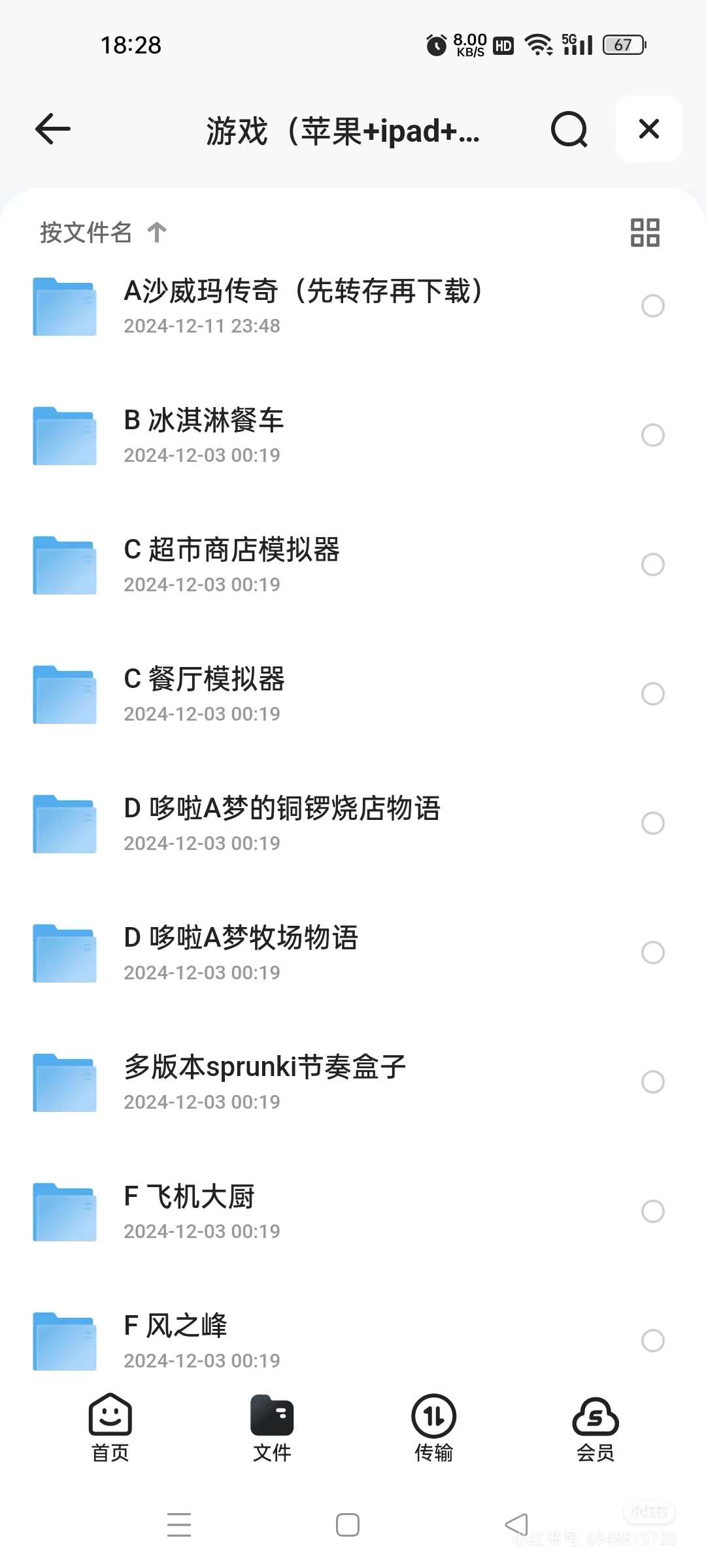
Task: Open the B 冰淇淋餐车 folder
Action: pos(203,435)
